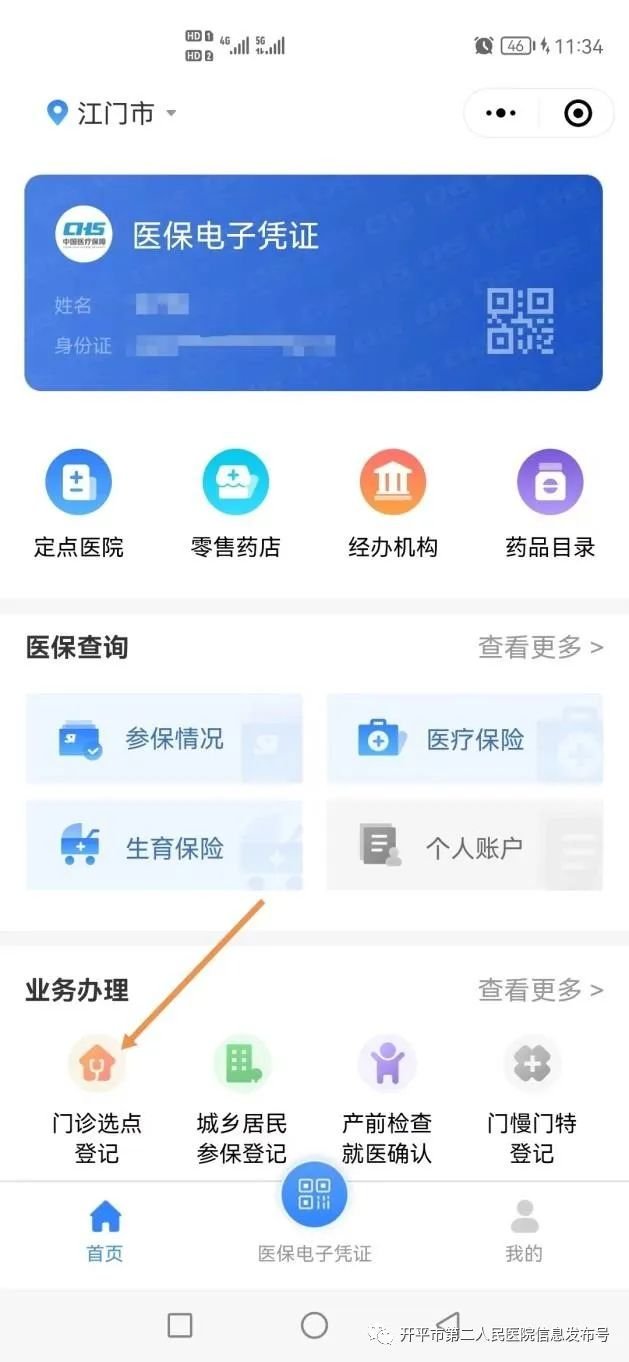This screenshot has height=1362, width=629.
Task: View more under 医保查询
Action: [540, 647]
